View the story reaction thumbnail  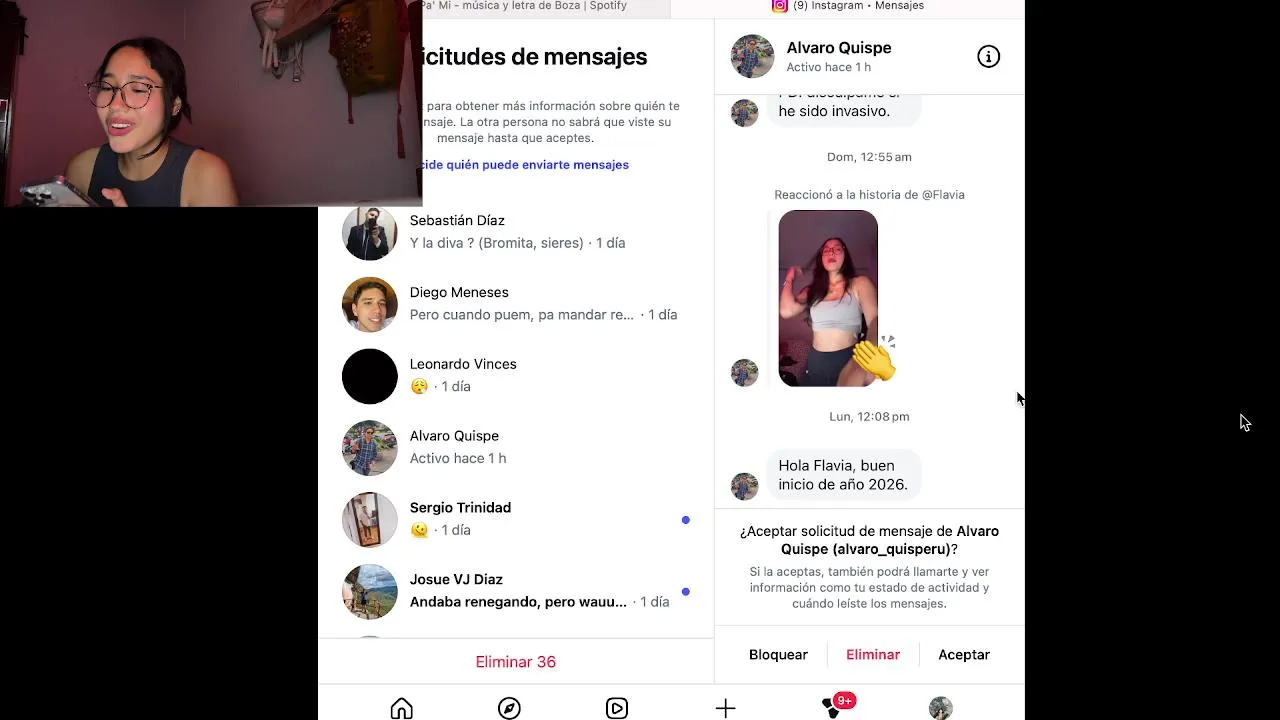point(828,298)
